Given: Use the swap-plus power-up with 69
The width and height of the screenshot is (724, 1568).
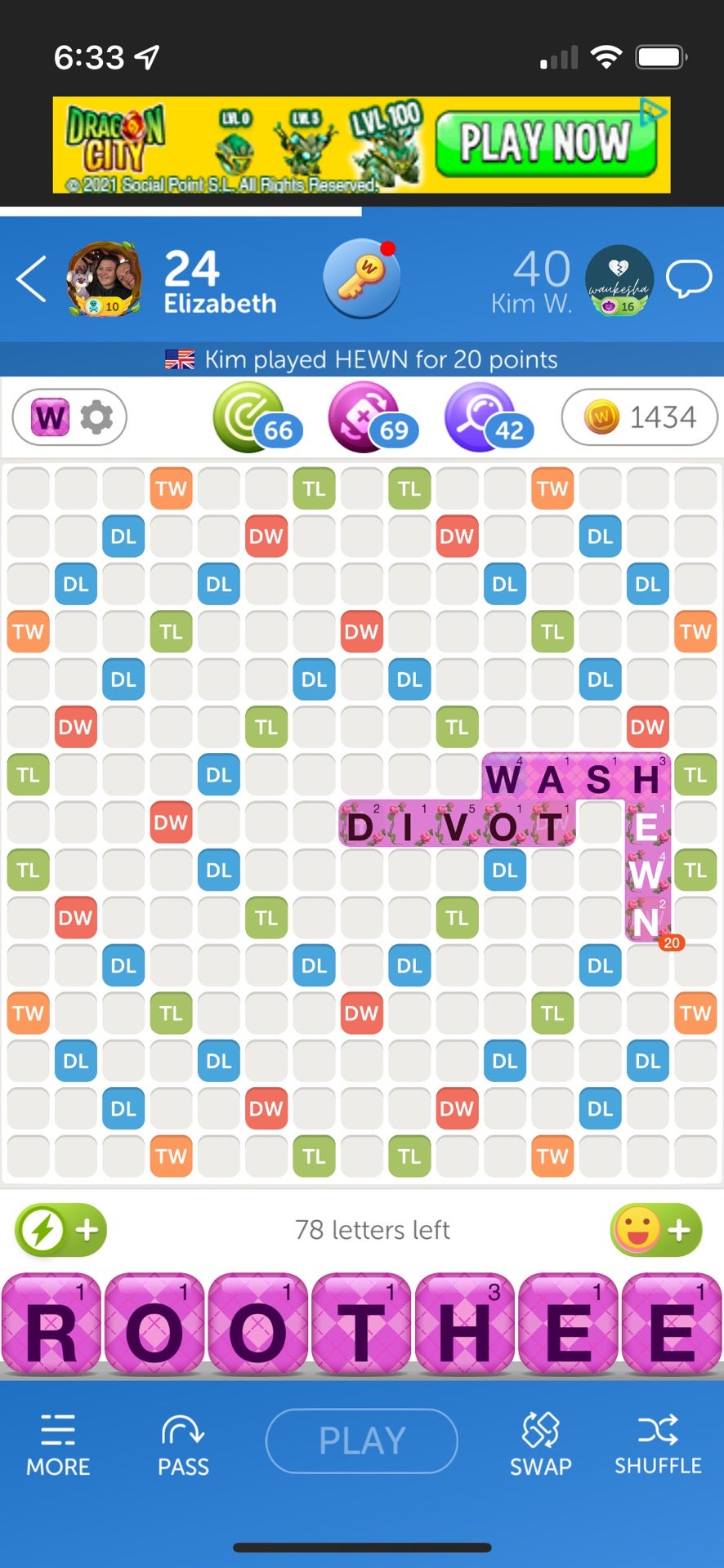Looking at the screenshot, I should click(x=365, y=417).
